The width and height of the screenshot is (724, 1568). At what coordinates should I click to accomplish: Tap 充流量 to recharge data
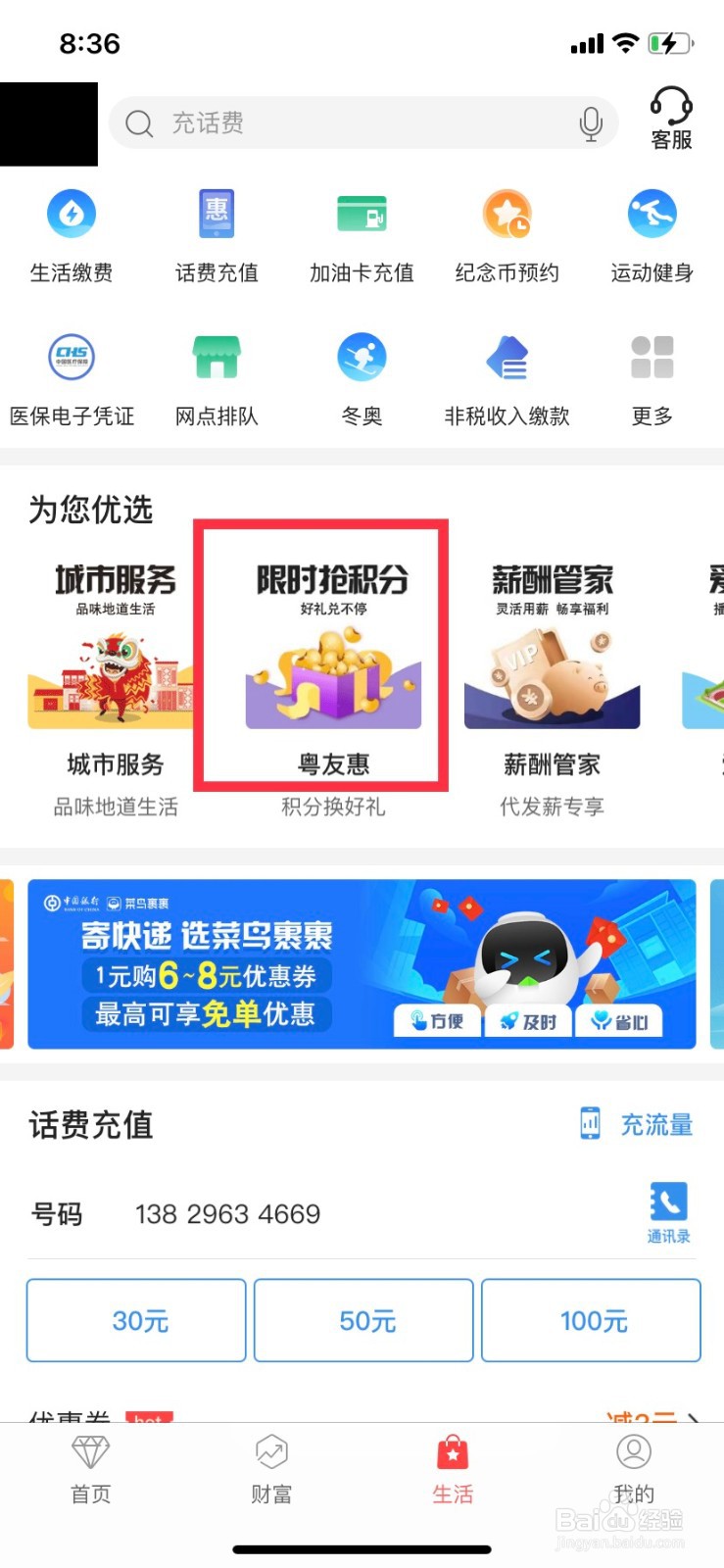click(656, 1125)
